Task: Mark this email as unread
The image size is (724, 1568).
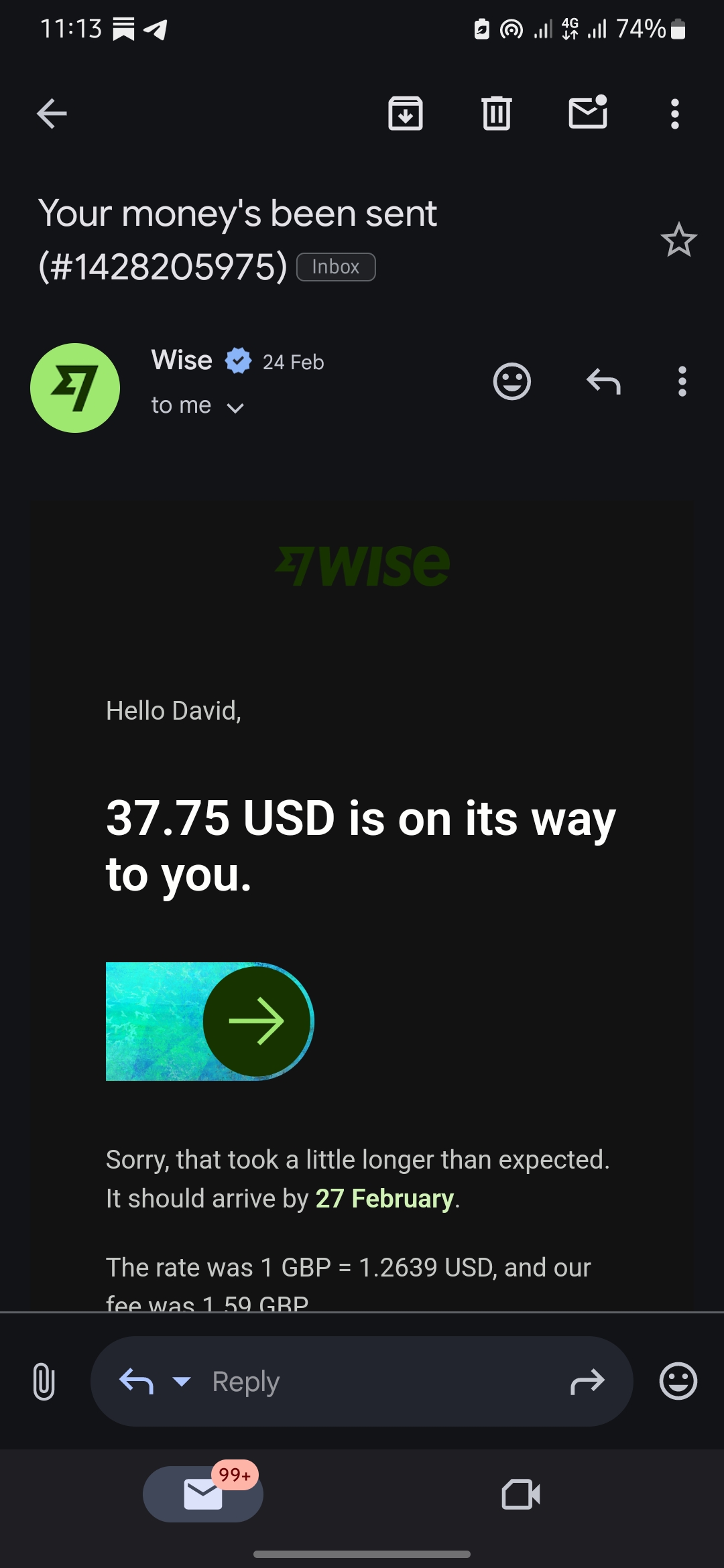Action: 588,112
